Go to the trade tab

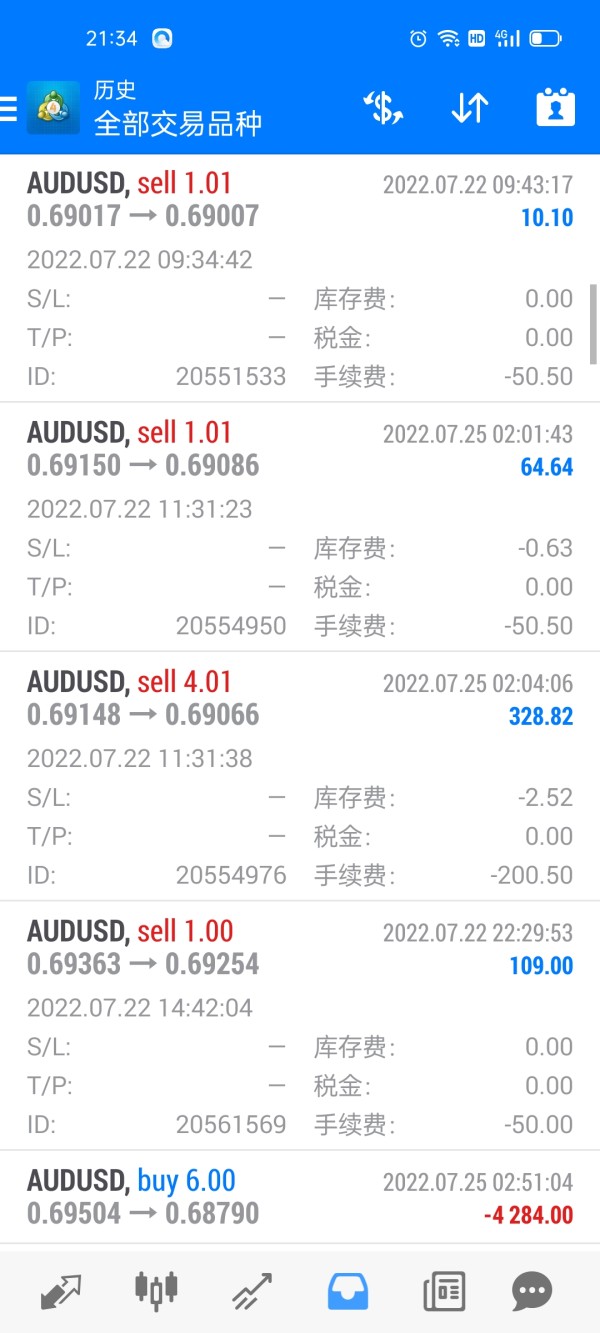pos(251,1291)
